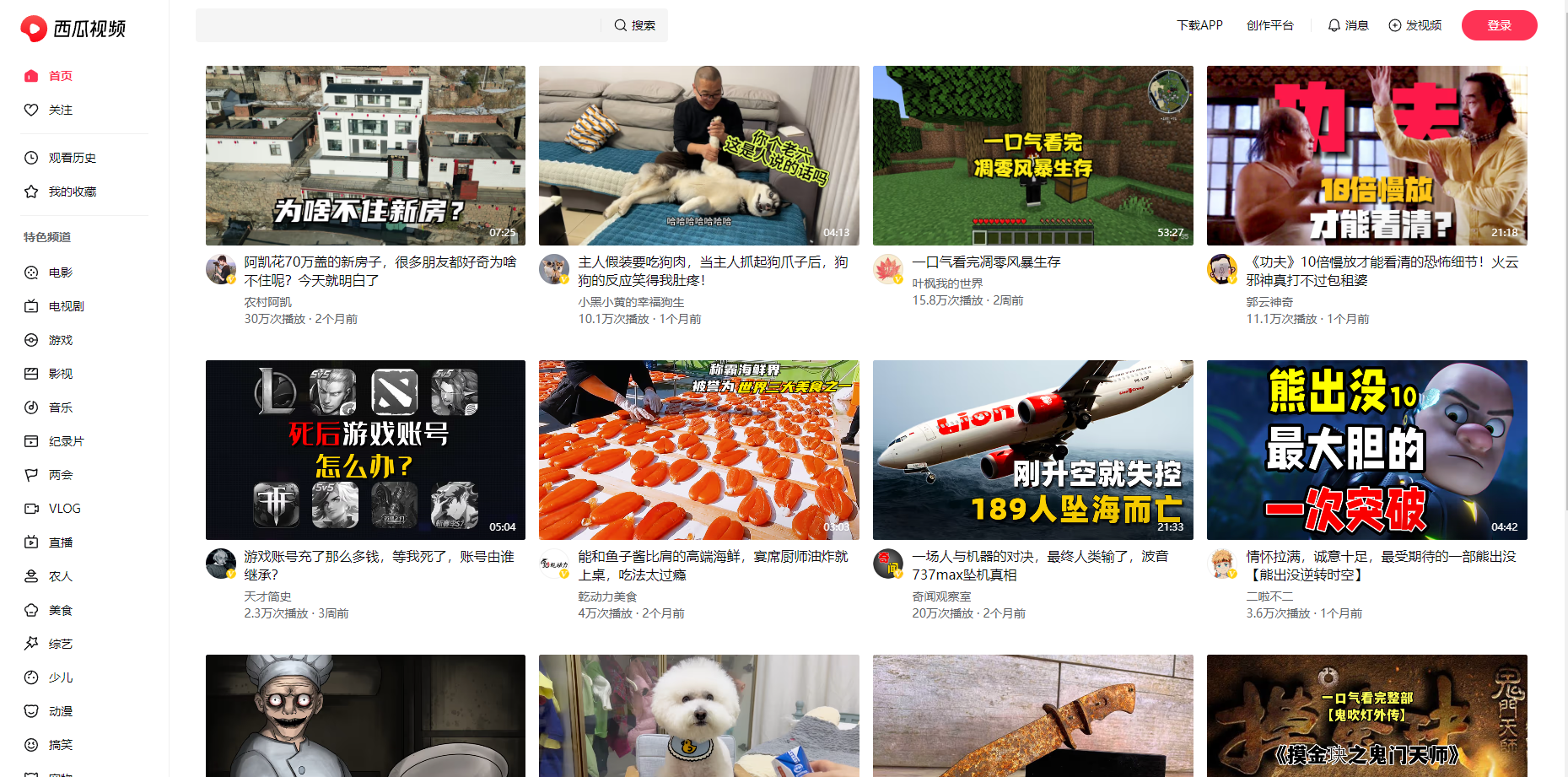Select the VLOG channel

(64, 509)
